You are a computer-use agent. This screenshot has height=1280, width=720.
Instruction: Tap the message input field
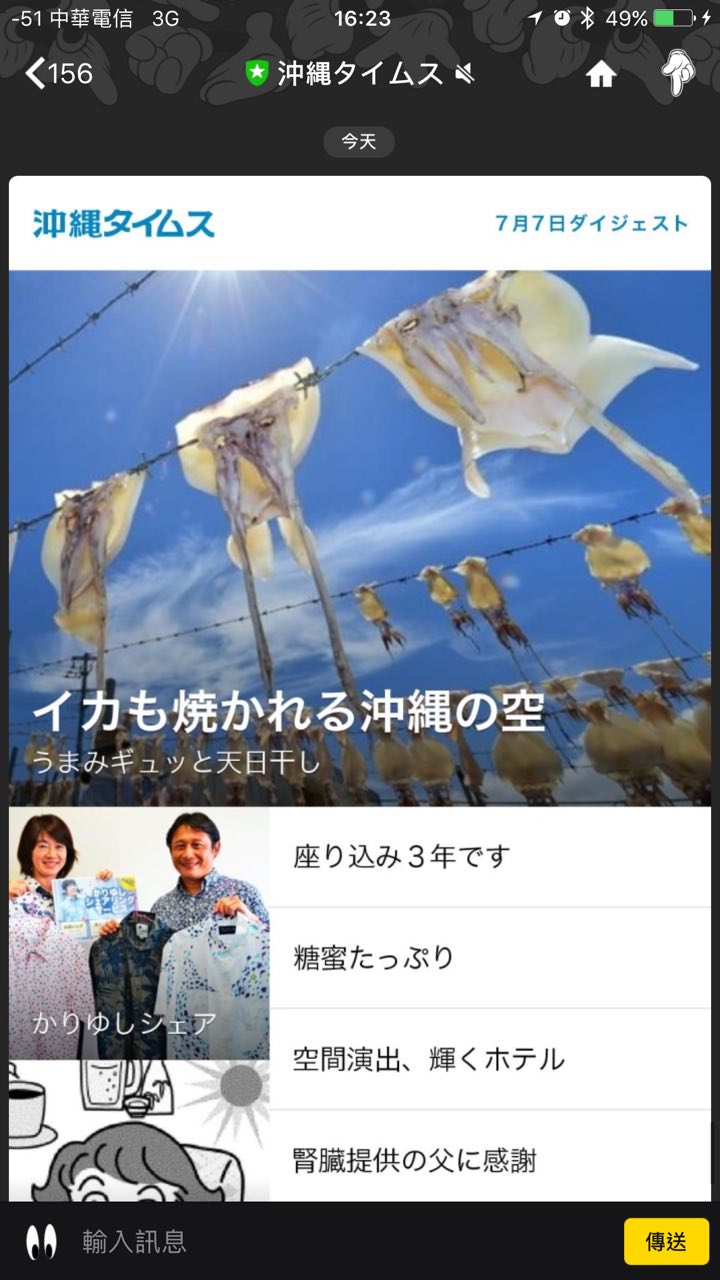[x=340, y=1242]
